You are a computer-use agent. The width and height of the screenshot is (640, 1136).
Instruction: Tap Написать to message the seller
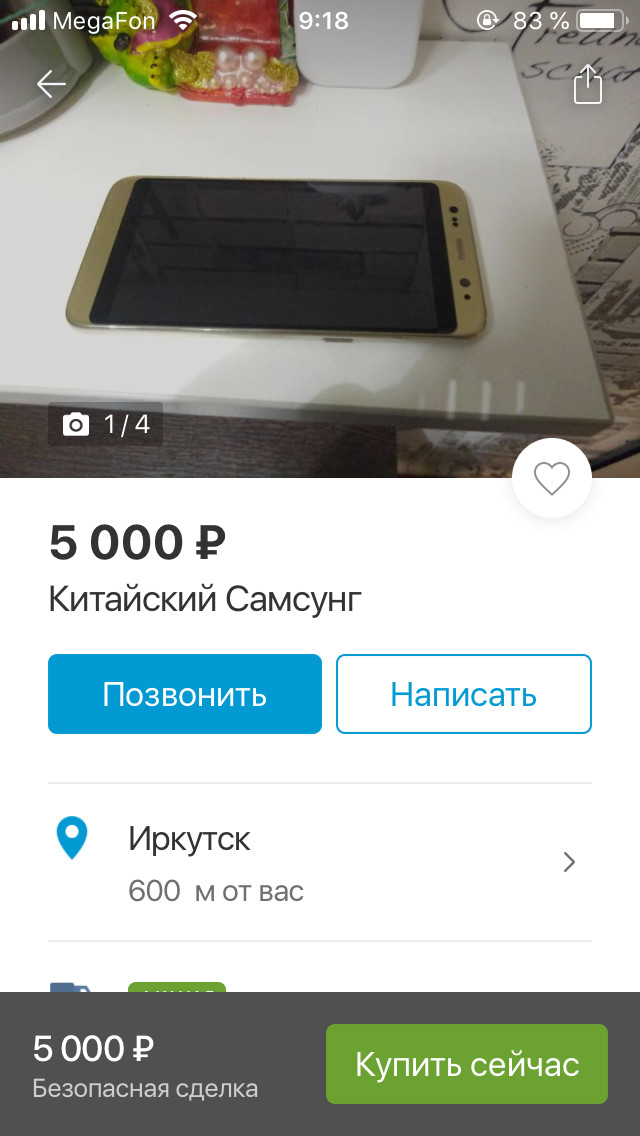tap(463, 694)
